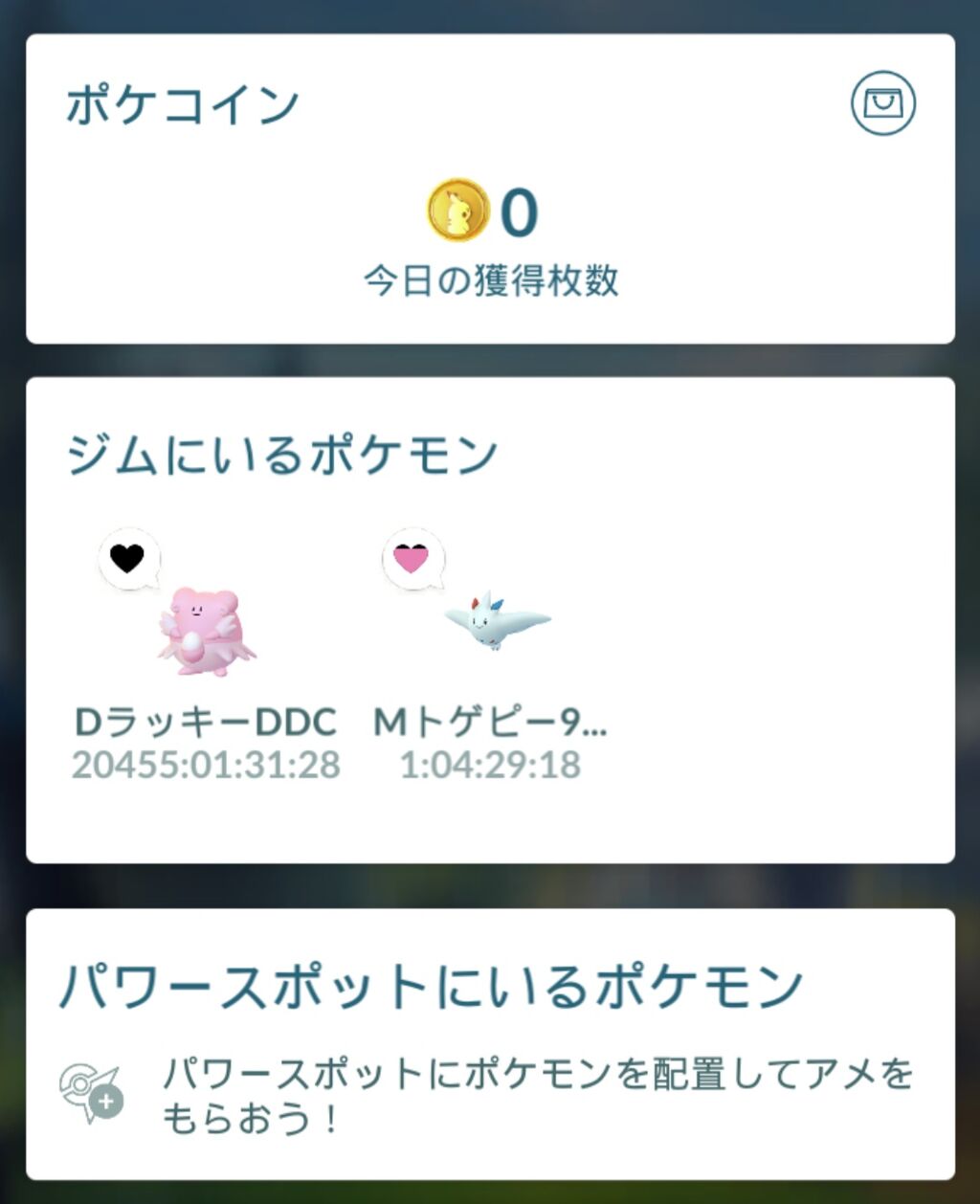Tap the place Pokémon at Power Spot row
980x1204 pixels.
click(x=488, y=1095)
